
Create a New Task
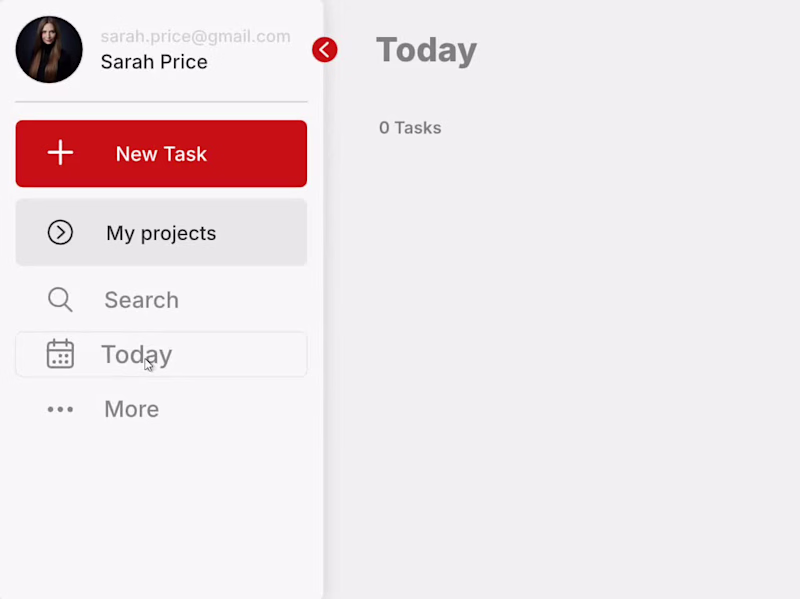click(x=161, y=154)
